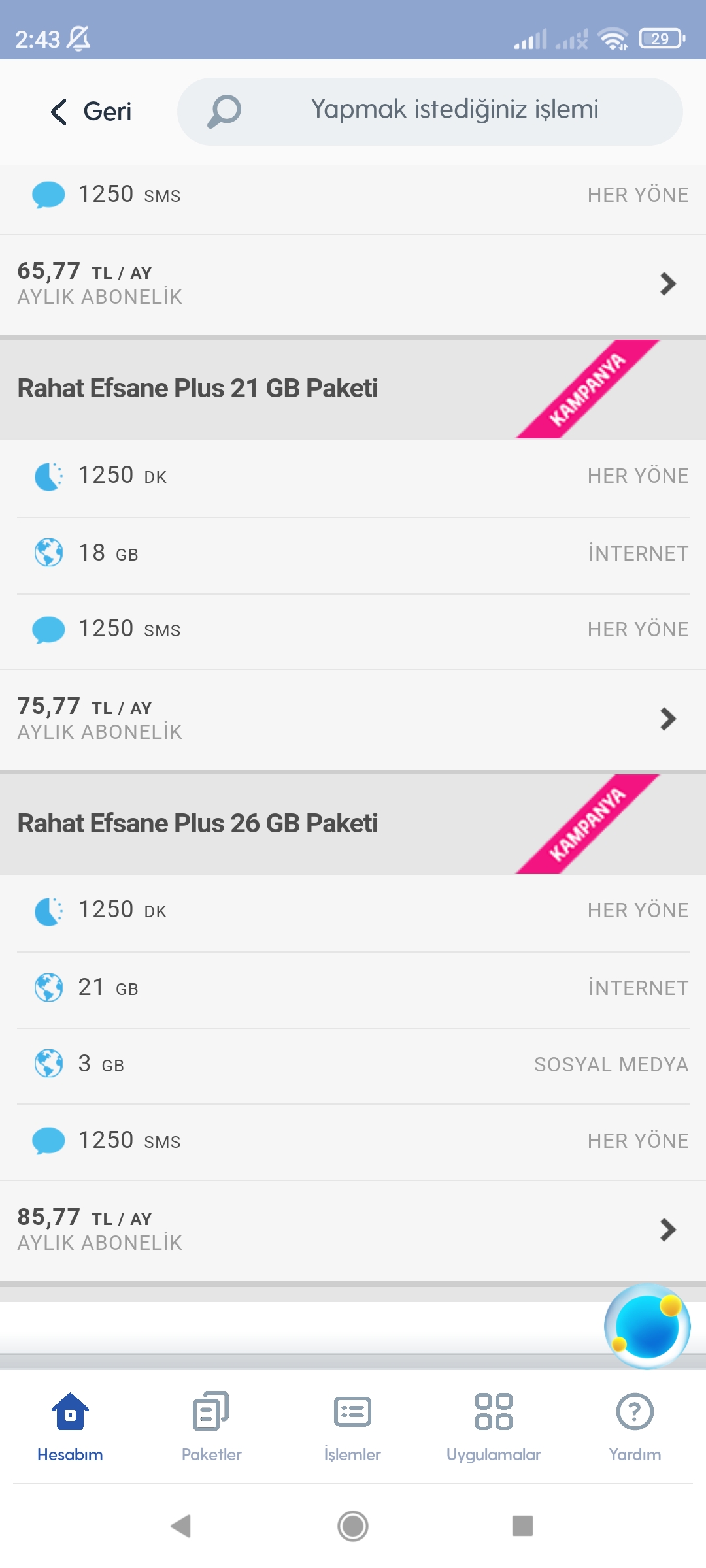Tap the system home button

click(x=353, y=1526)
